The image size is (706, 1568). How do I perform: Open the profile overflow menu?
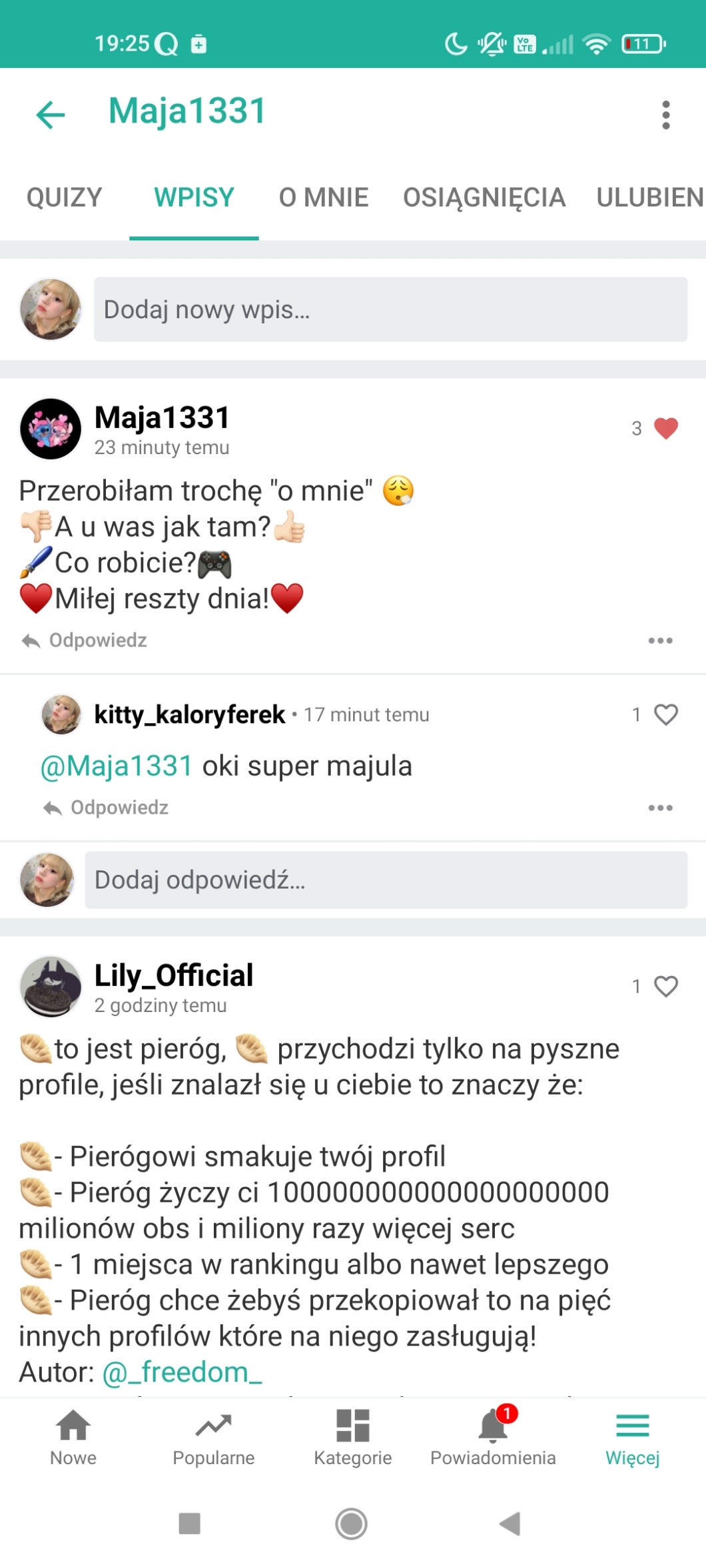[x=665, y=115]
